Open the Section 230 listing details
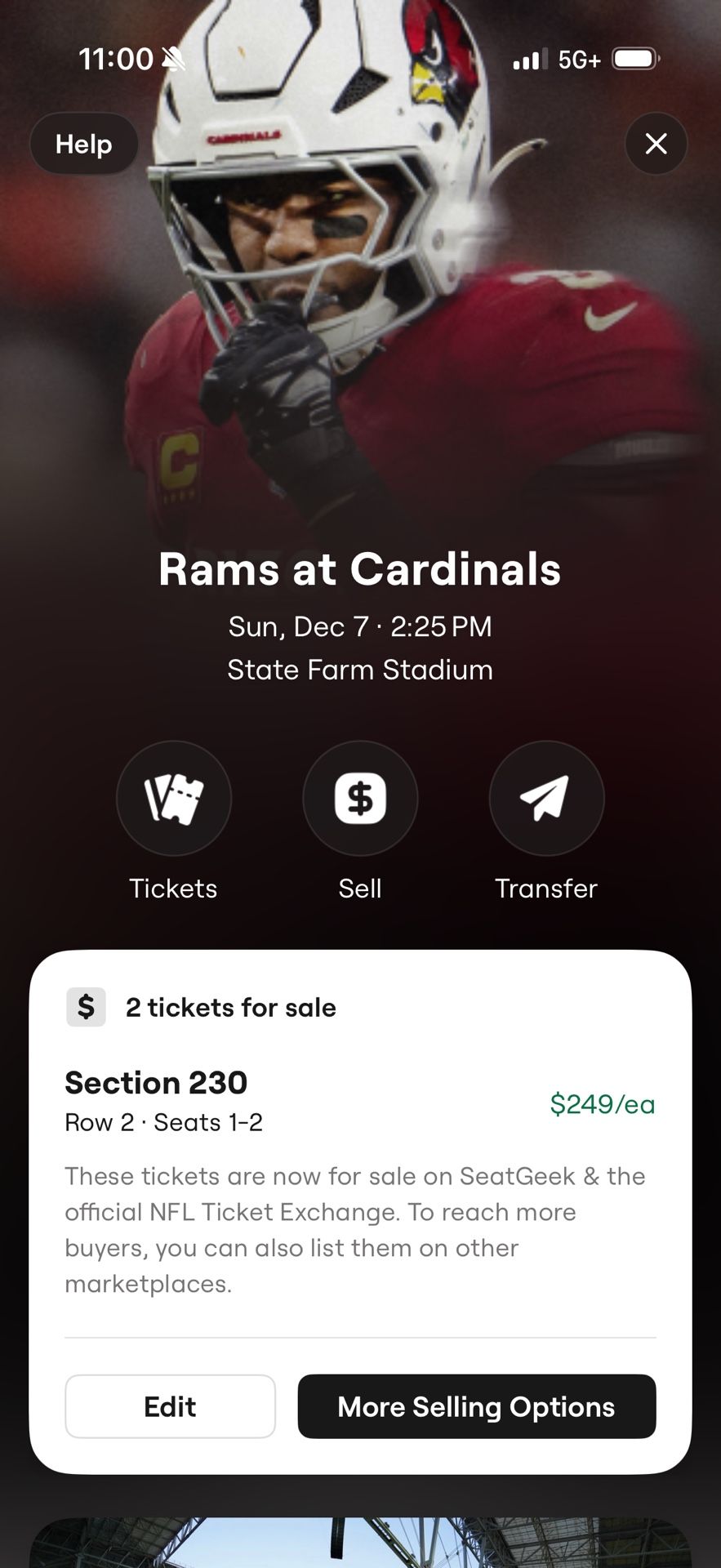The height and width of the screenshot is (1568, 721). click(x=155, y=1083)
